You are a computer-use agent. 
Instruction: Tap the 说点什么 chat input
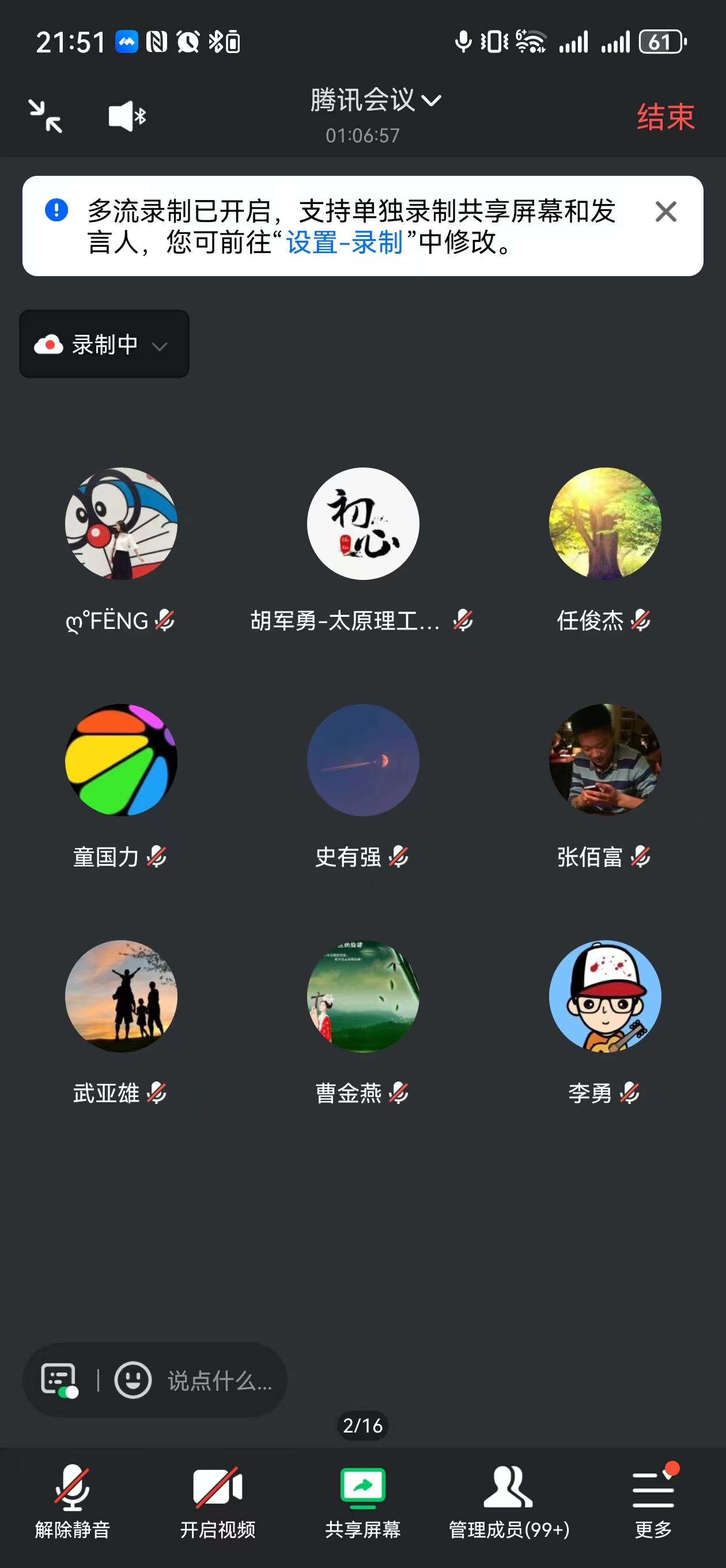[x=220, y=1381]
